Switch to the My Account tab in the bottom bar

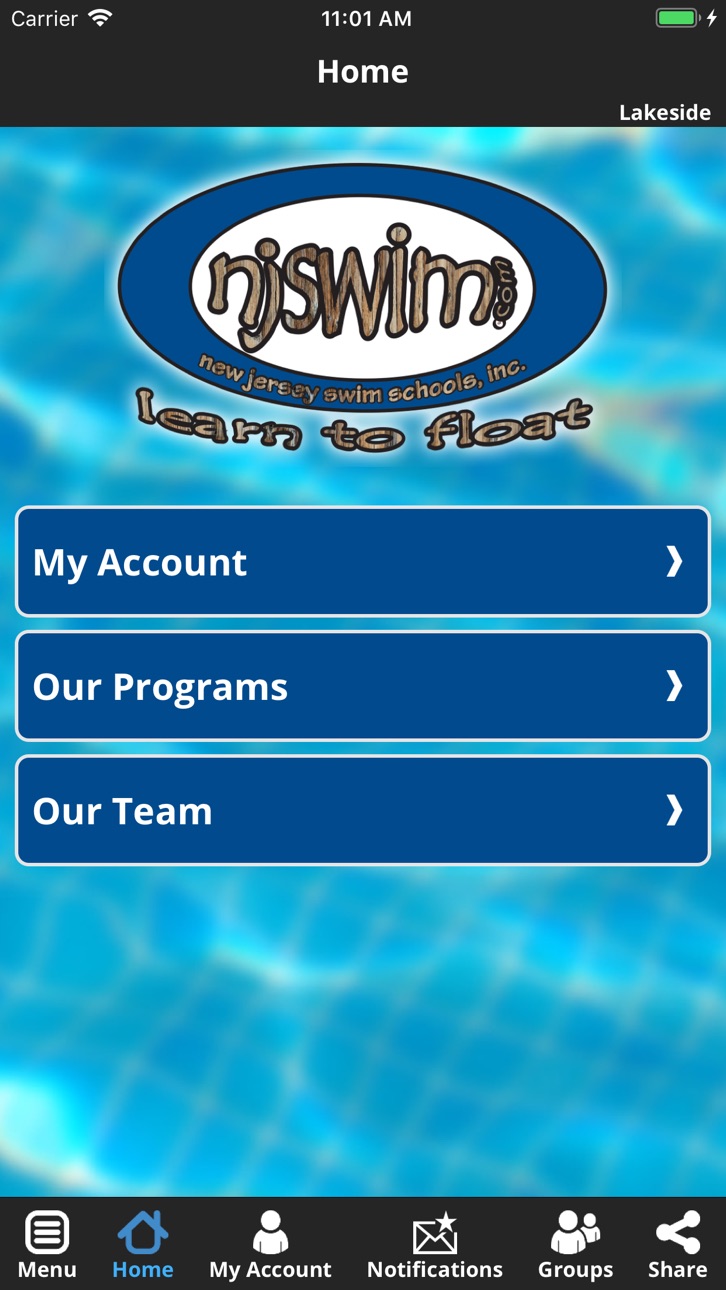270,1245
